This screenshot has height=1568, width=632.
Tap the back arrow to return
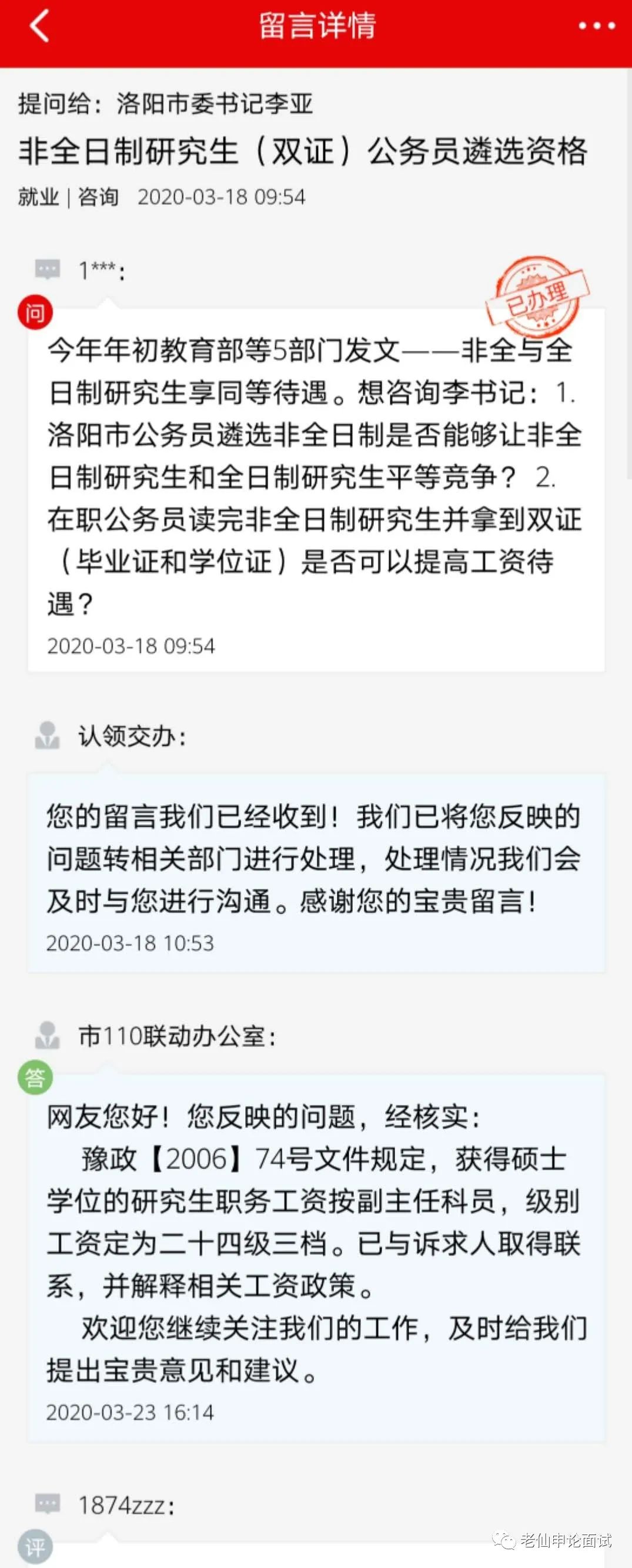coord(38,28)
